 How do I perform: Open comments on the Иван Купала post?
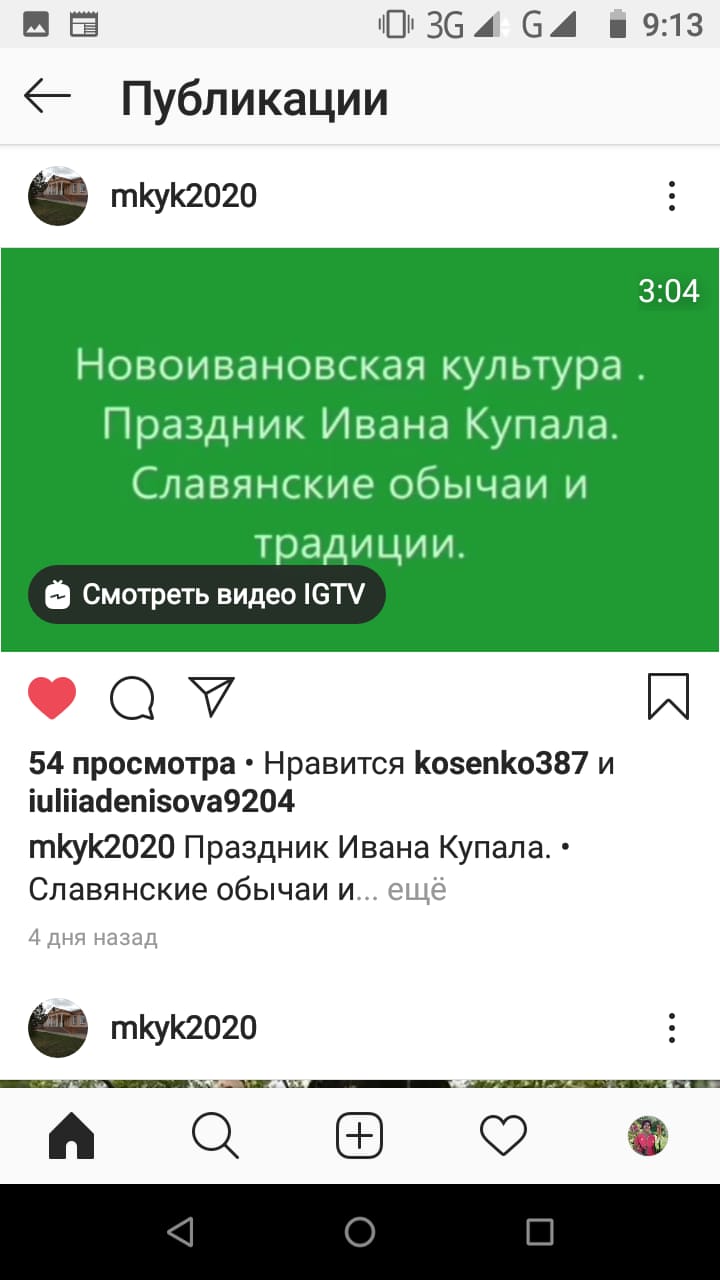[132, 697]
